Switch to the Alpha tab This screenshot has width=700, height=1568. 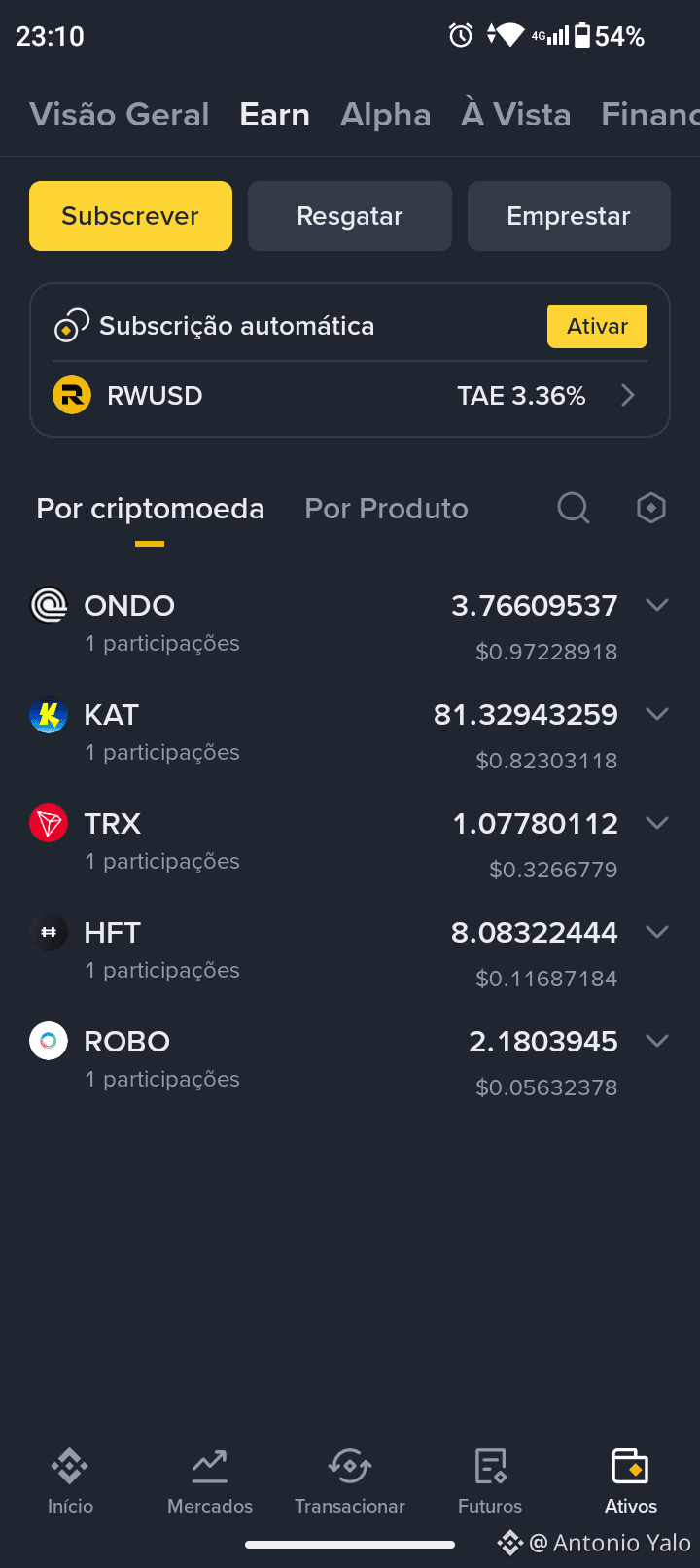[x=385, y=115]
